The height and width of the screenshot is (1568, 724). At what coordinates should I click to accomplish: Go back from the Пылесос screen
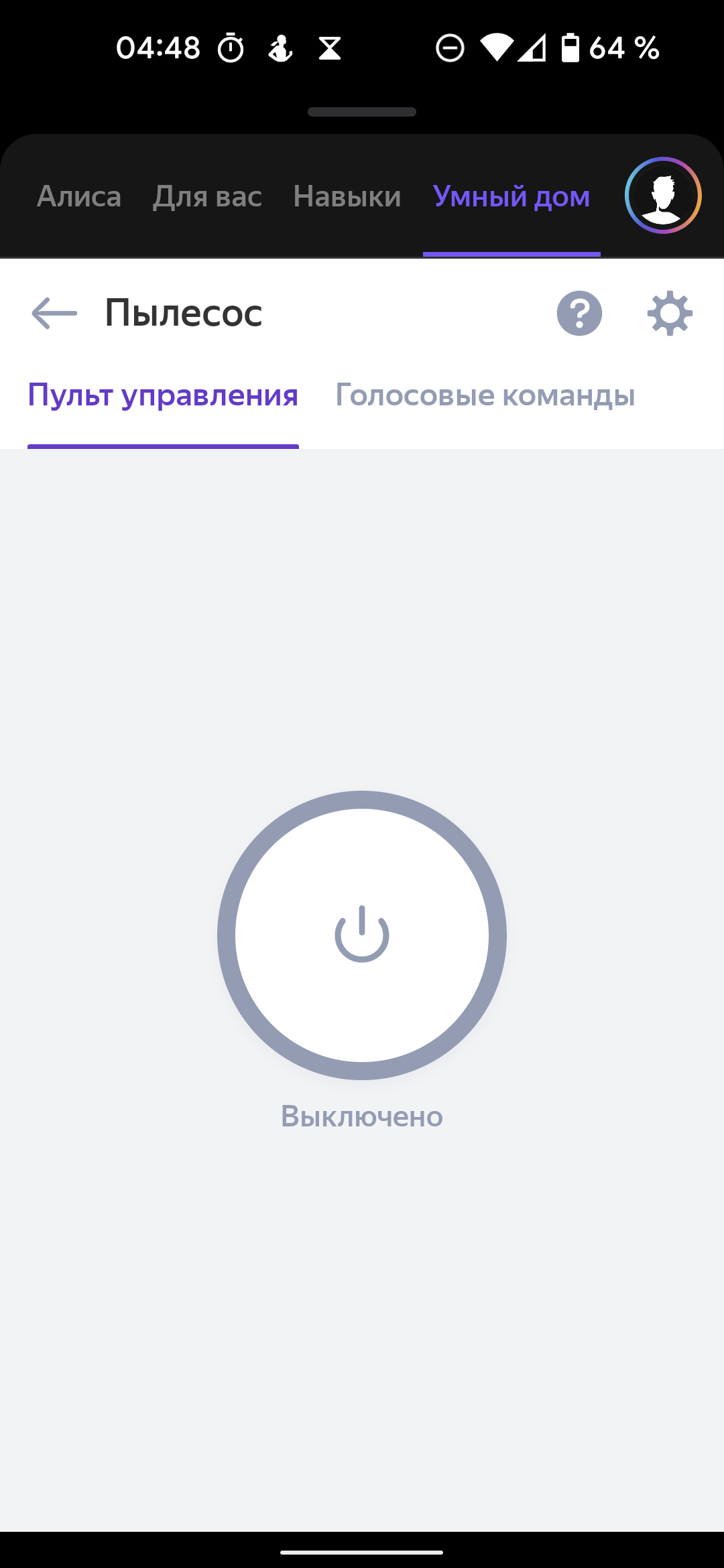pos(54,314)
